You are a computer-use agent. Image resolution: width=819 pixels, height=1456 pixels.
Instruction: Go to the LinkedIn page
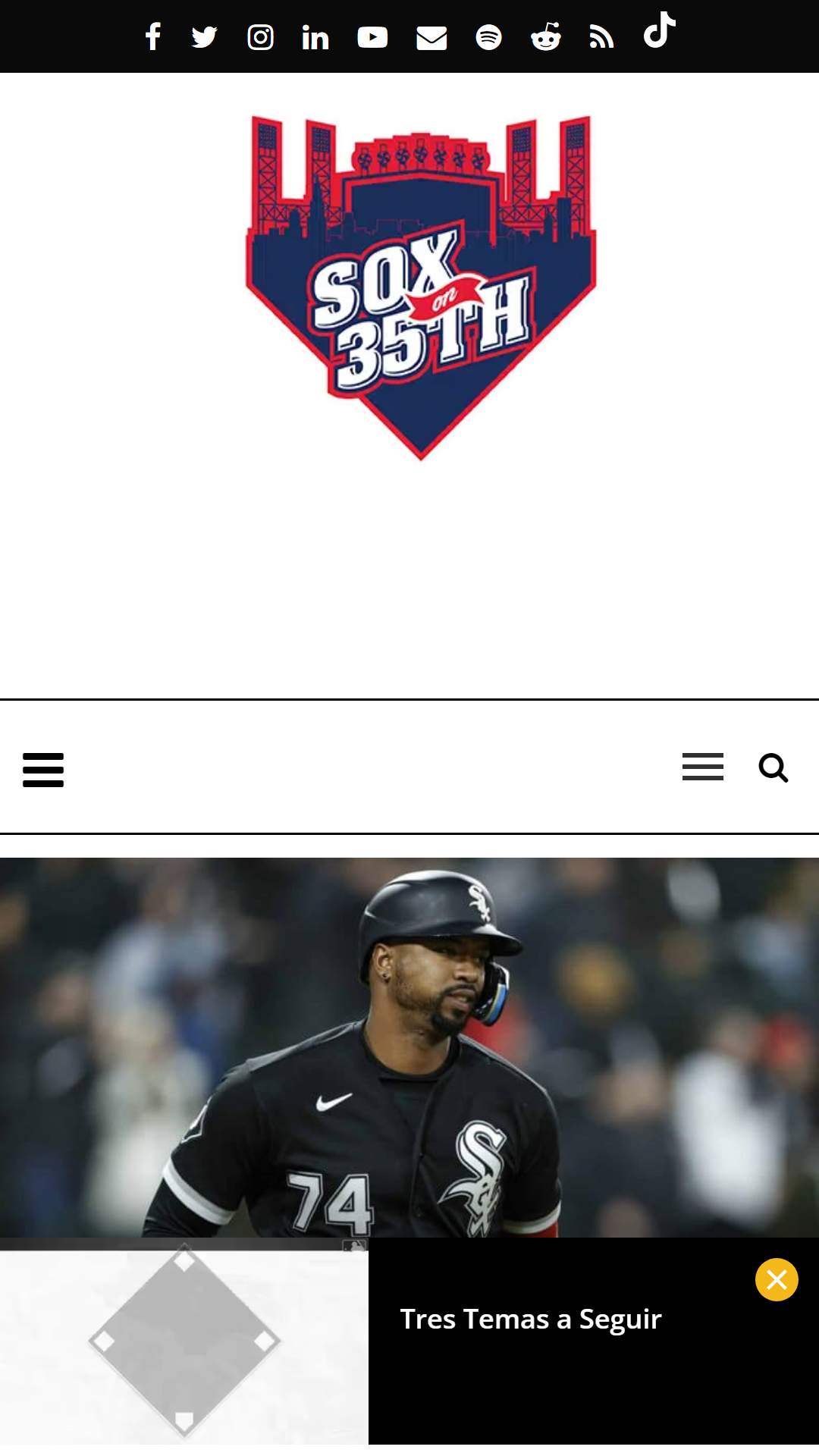point(315,37)
